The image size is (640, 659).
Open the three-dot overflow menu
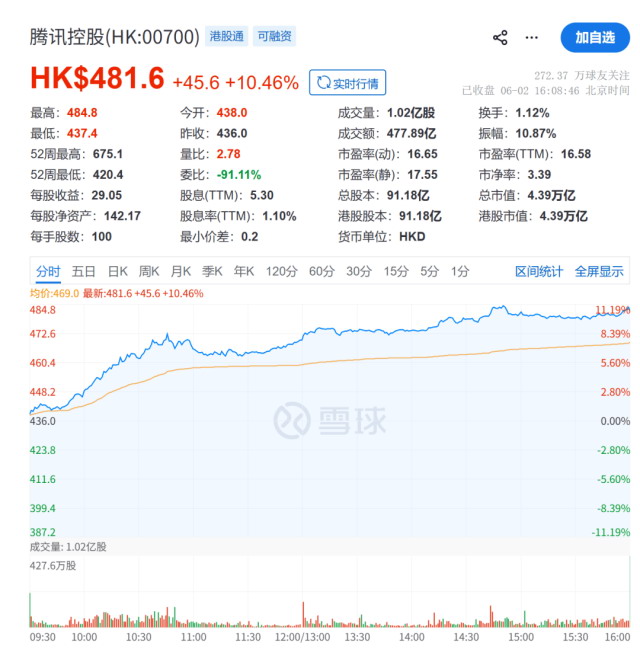click(x=532, y=38)
